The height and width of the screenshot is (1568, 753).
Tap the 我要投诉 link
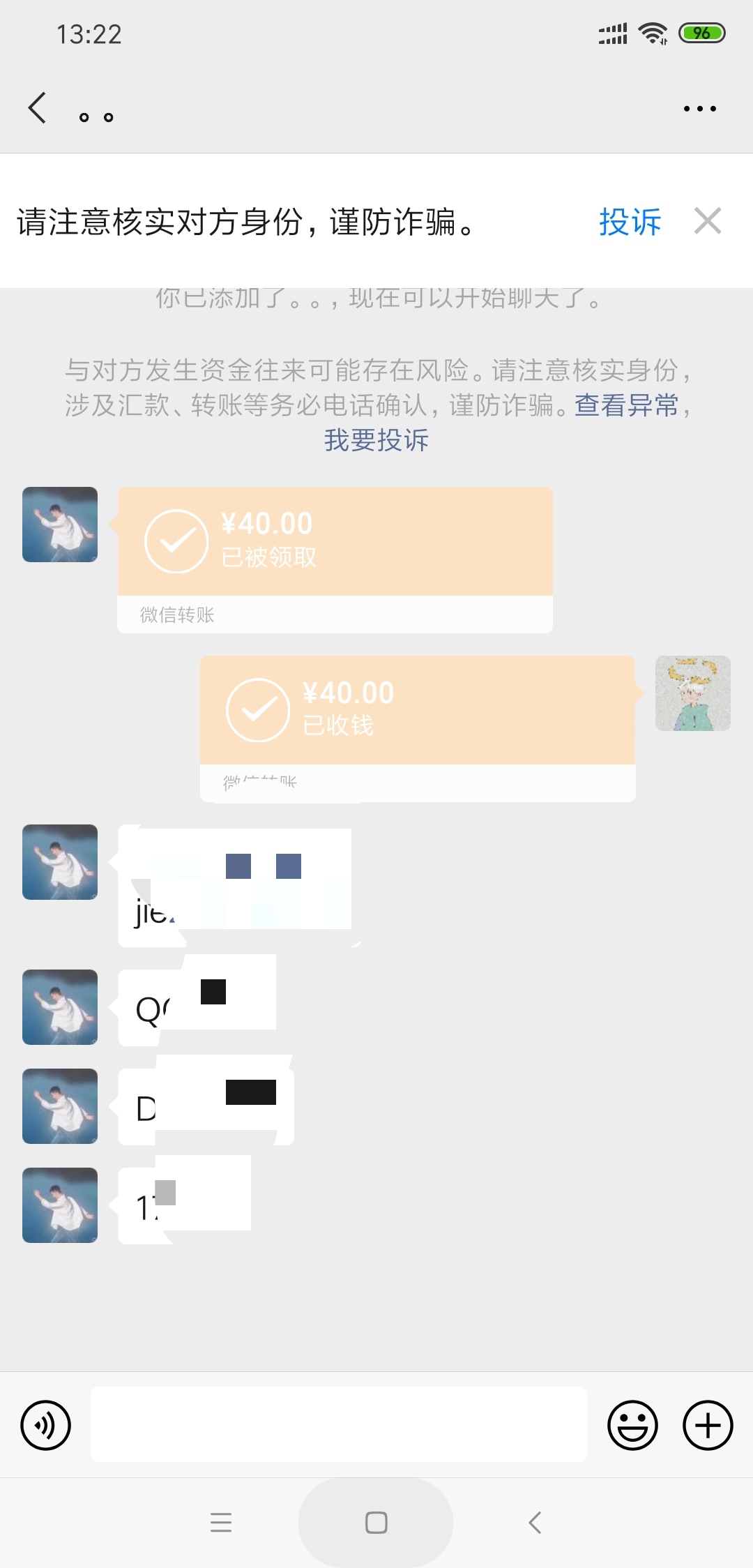pyautogui.click(x=376, y=440)
